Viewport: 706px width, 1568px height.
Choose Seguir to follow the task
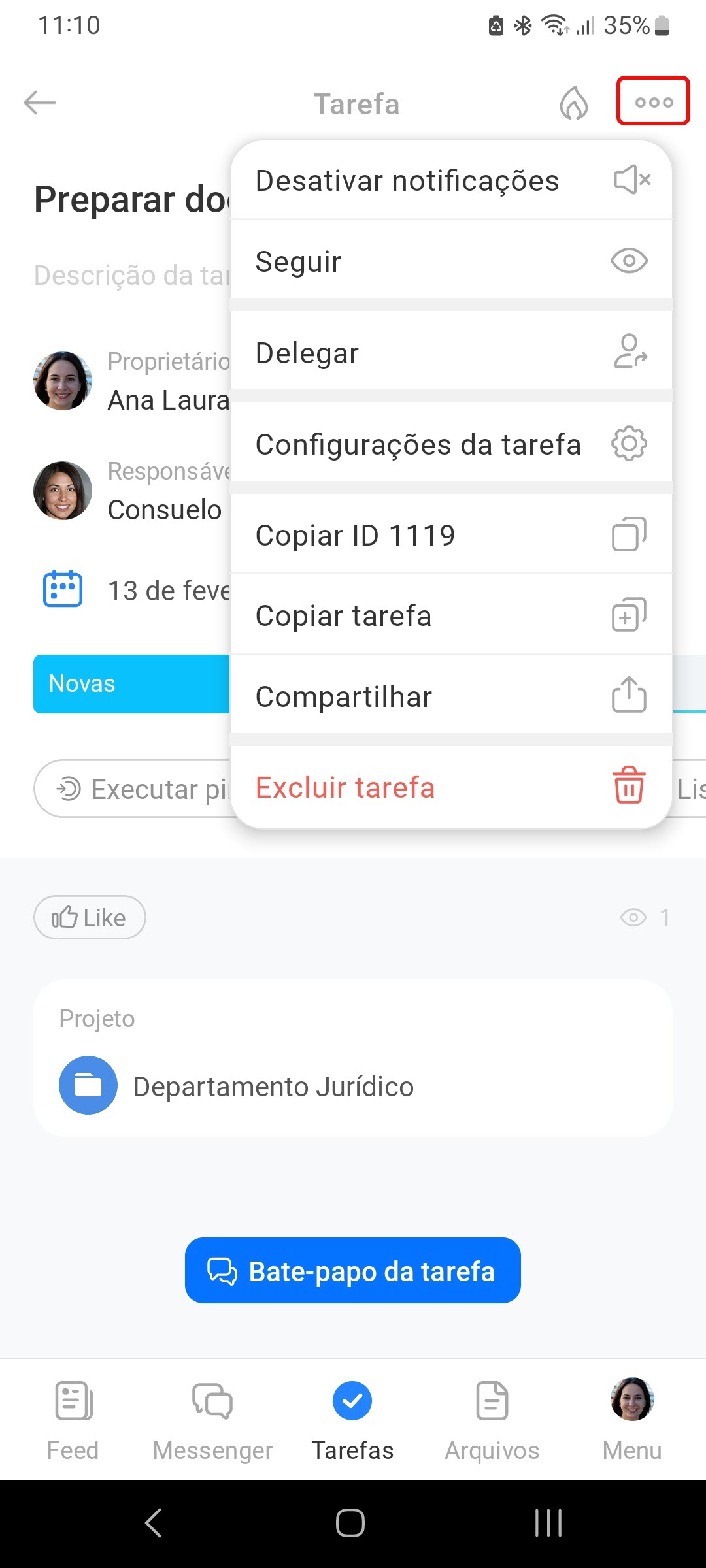(451, 261)
